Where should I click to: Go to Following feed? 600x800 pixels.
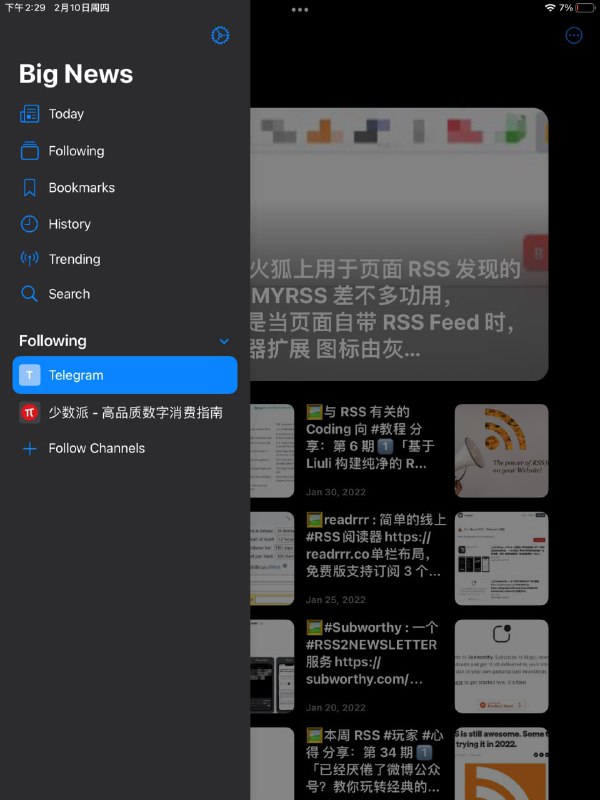point(76,151)
